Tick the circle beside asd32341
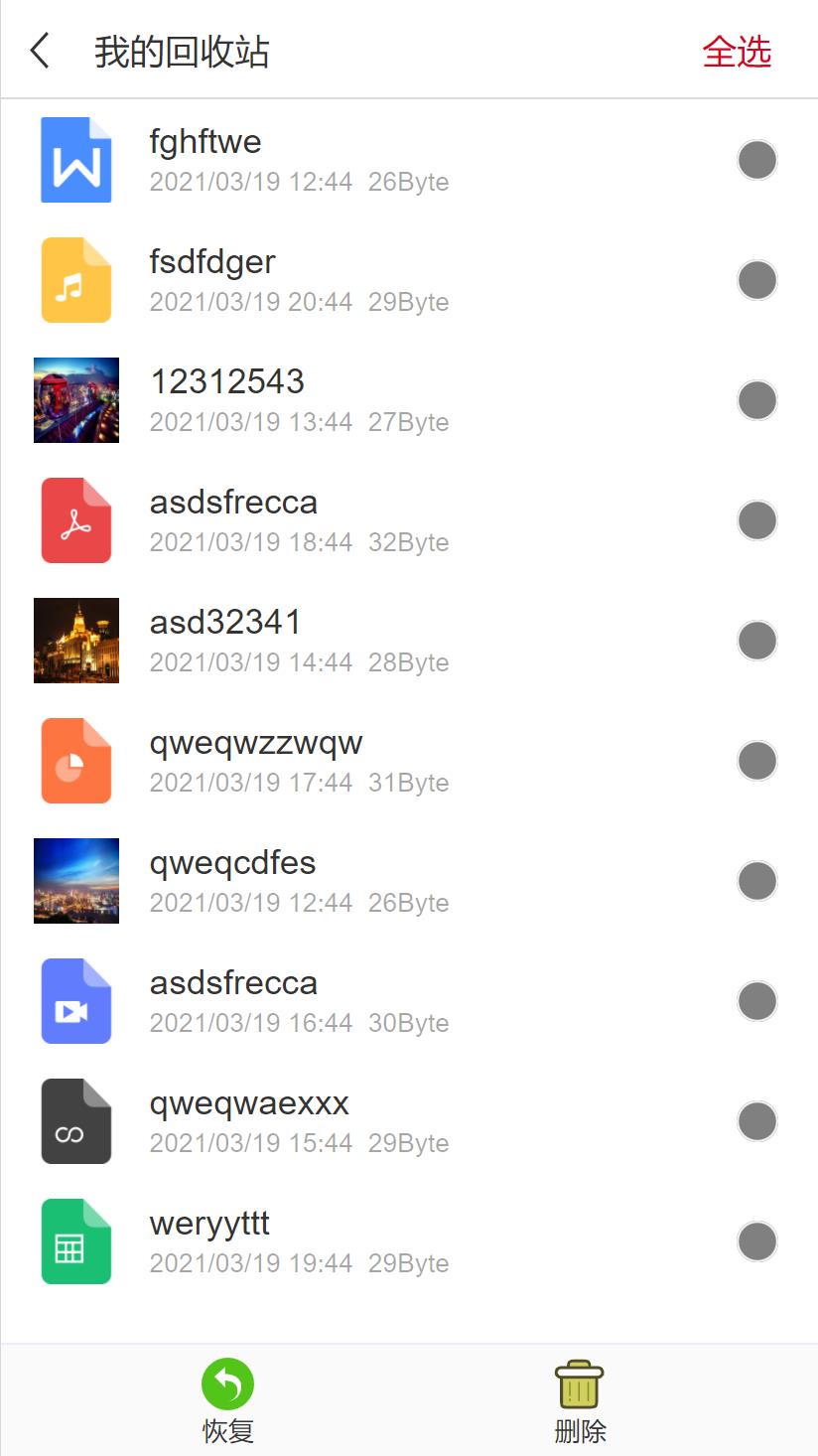Screen dimensions: 818x1456 [757, 641]
